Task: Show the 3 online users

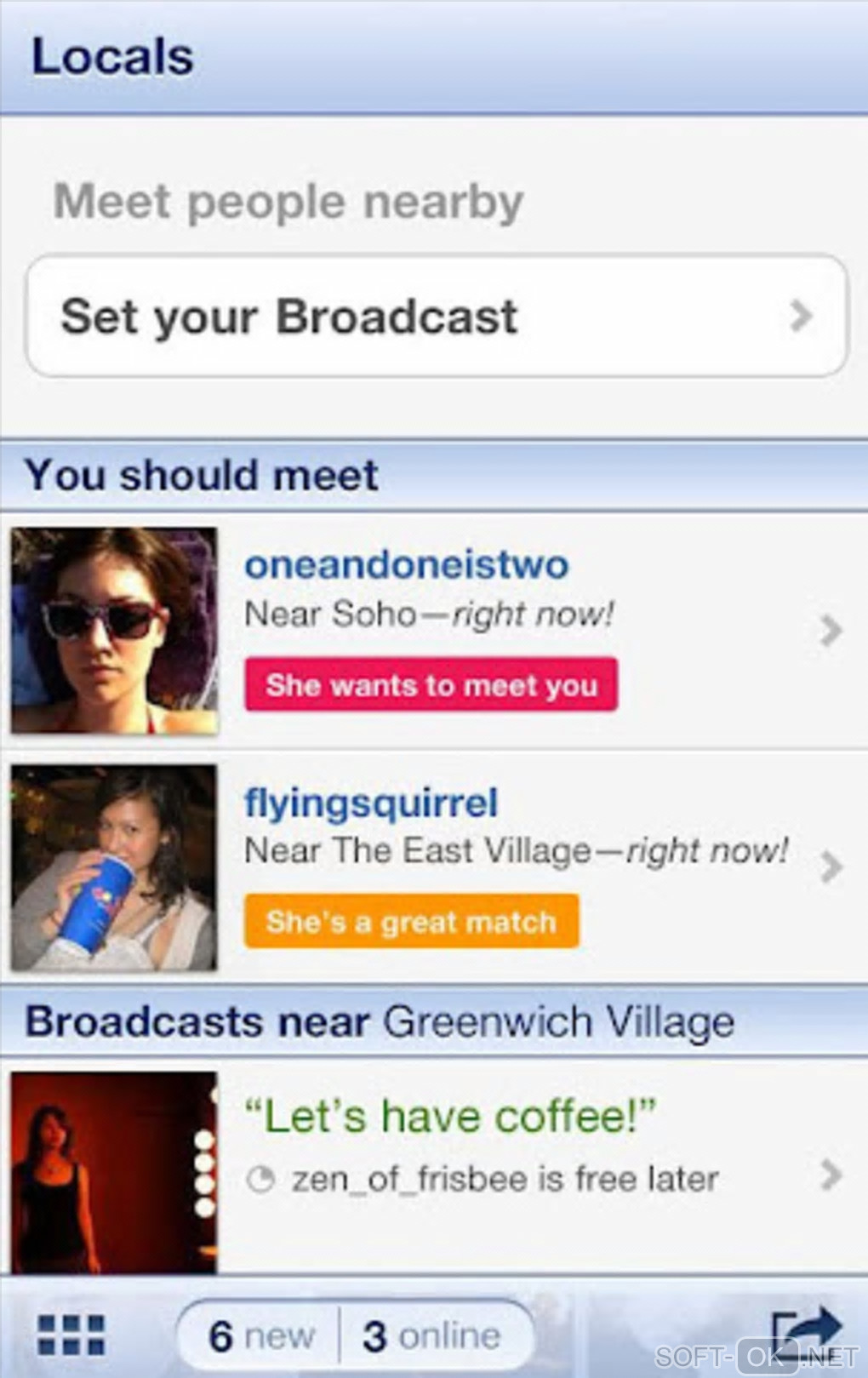Action: click(432, 1335)
